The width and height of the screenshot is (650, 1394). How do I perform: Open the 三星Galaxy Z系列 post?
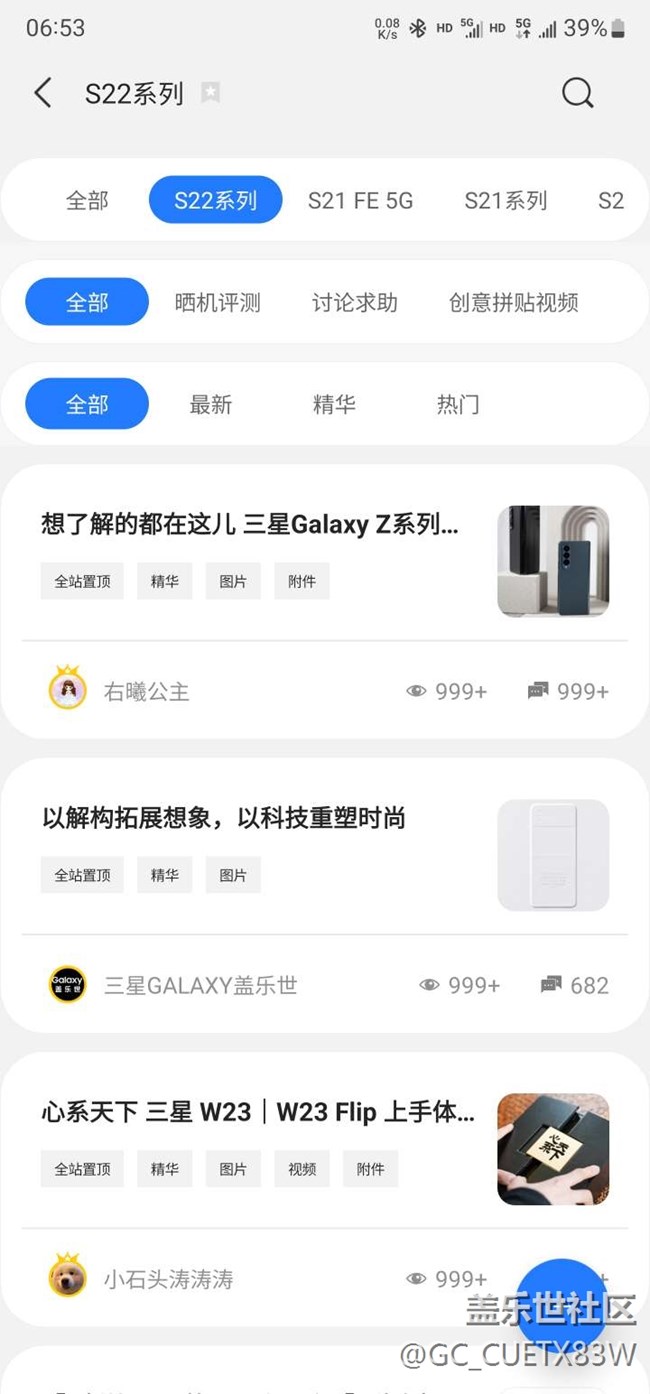tap(250, 525)
